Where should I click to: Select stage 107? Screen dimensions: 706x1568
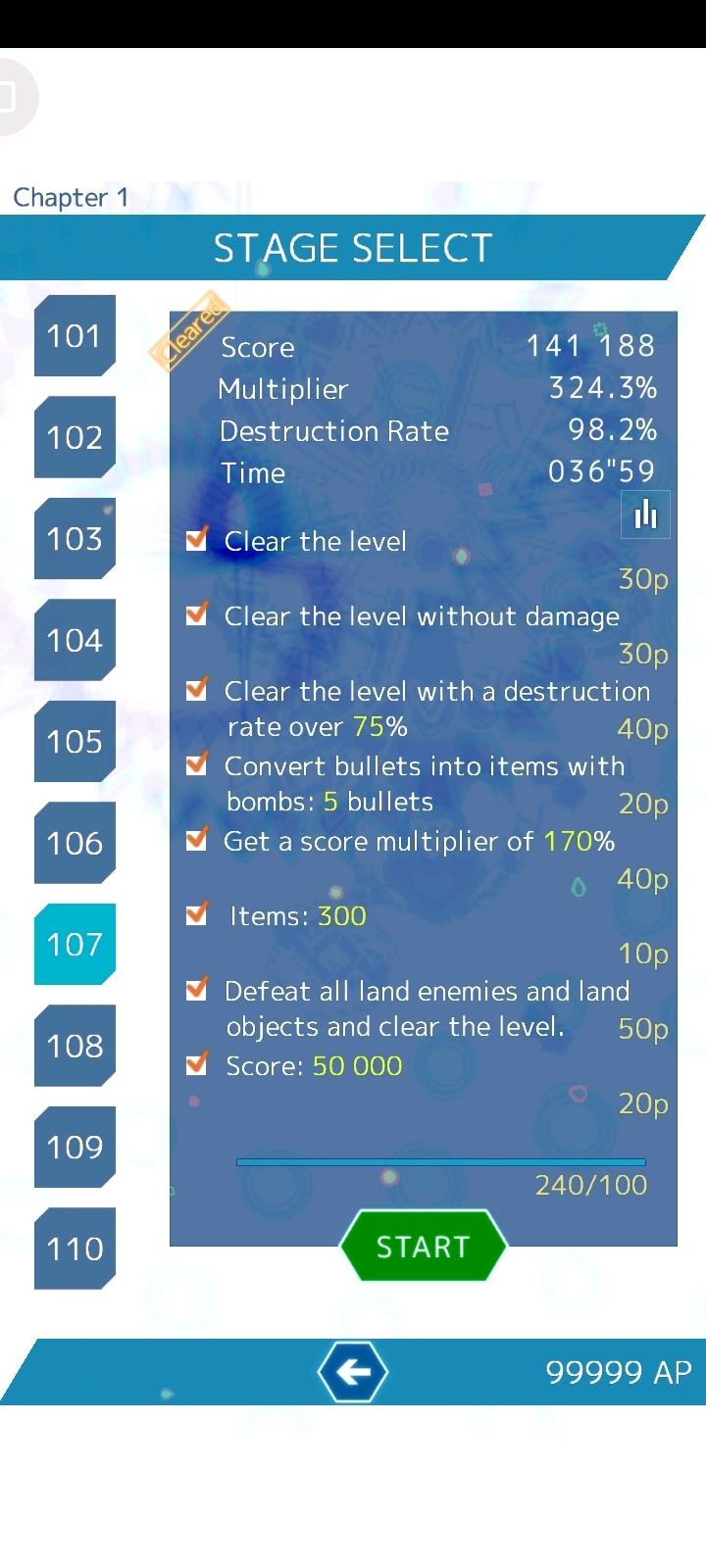[x=75, y=945]
